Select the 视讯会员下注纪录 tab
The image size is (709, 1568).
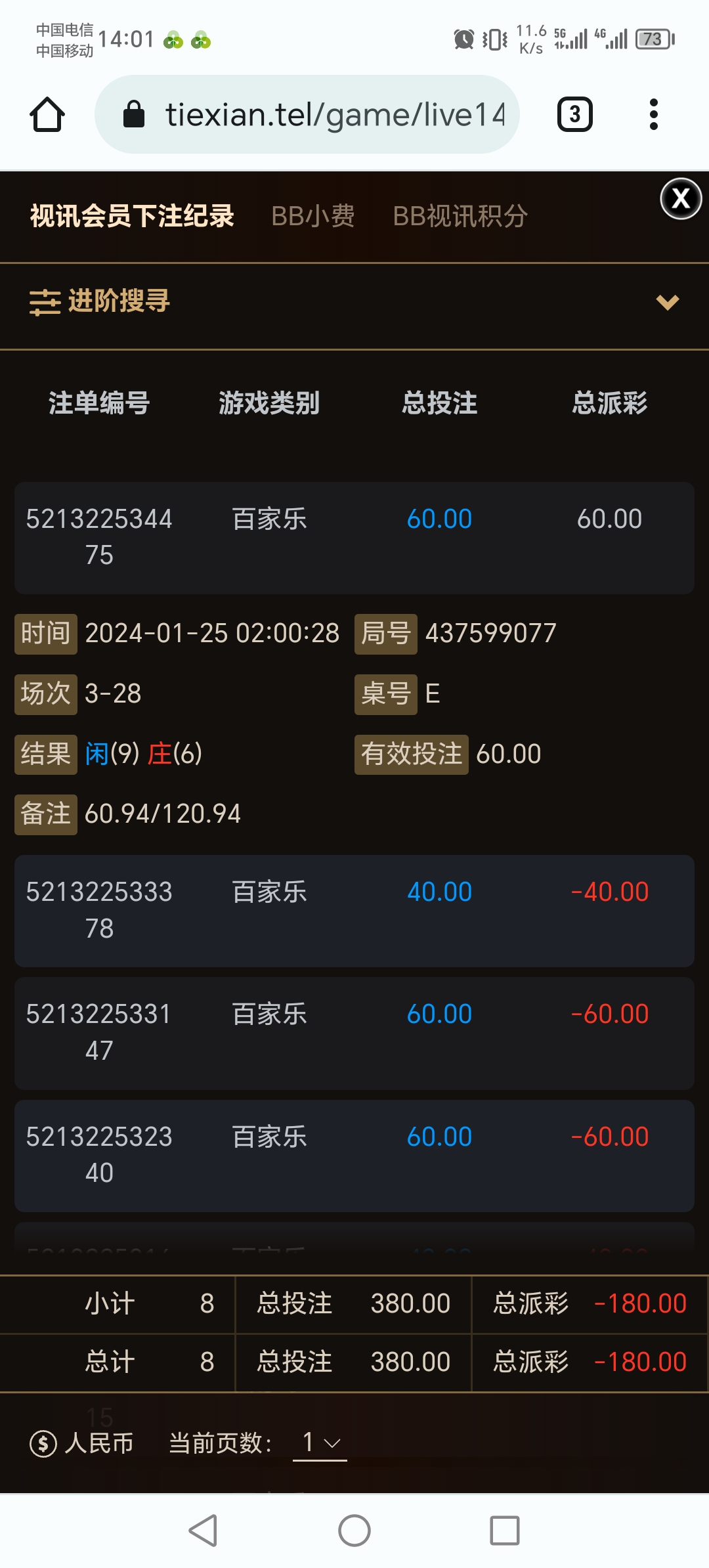pos(132,216)
